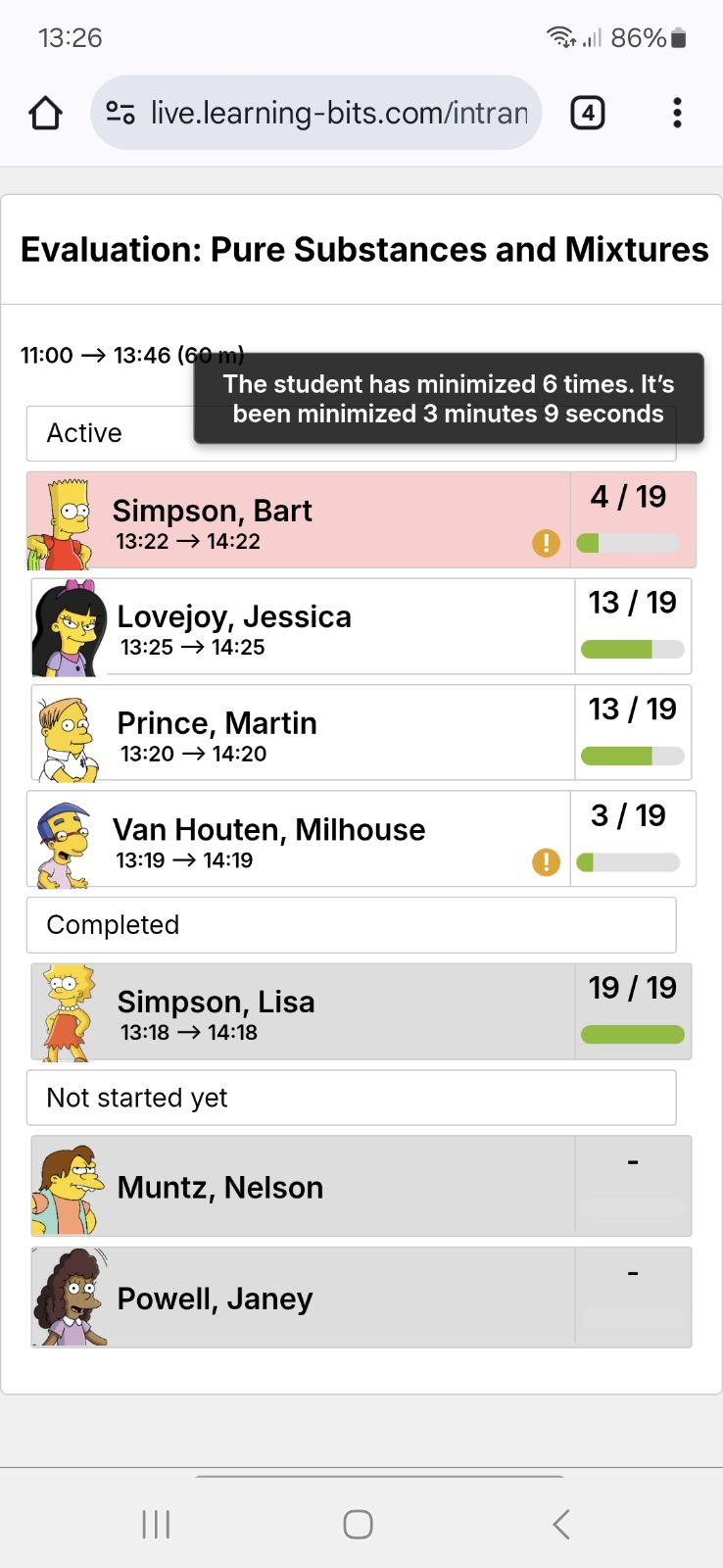723x1568 pixels.
Task: Tap the warning icon on Milhouse's row
Action: [x=546, y=862]
